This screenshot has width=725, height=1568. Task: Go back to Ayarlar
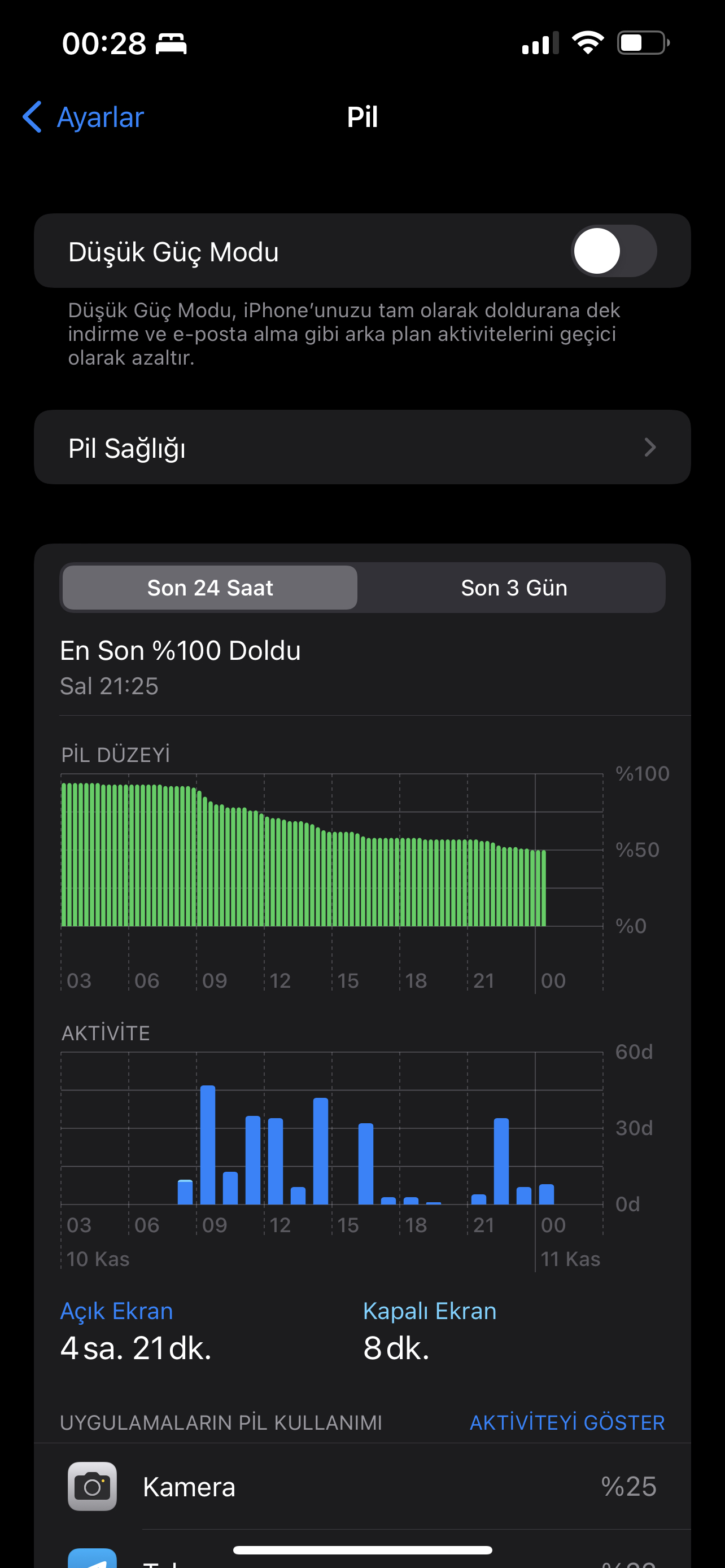[84, 117]
